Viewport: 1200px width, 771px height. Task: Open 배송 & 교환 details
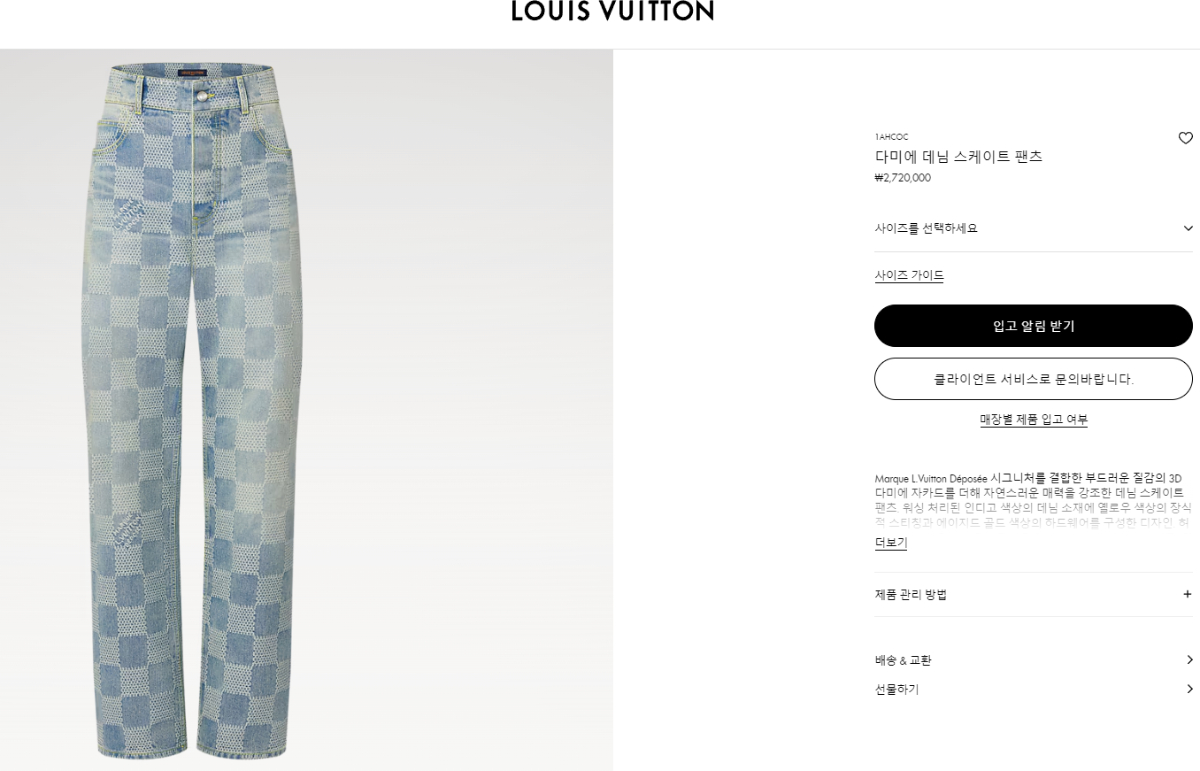pyautogui.click(x=1032, y=660)
